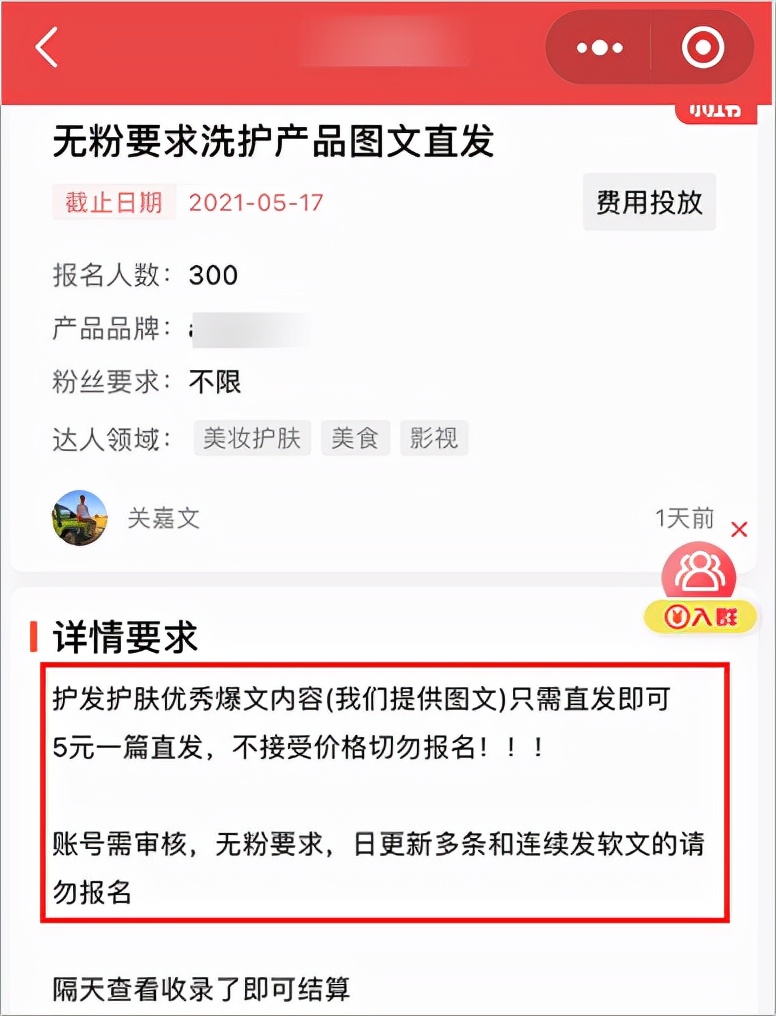Select the 美妆护肤 domain chip
Image resolution: width=776 pixels, height=1016 pixels.
click(x=252, y=438)
